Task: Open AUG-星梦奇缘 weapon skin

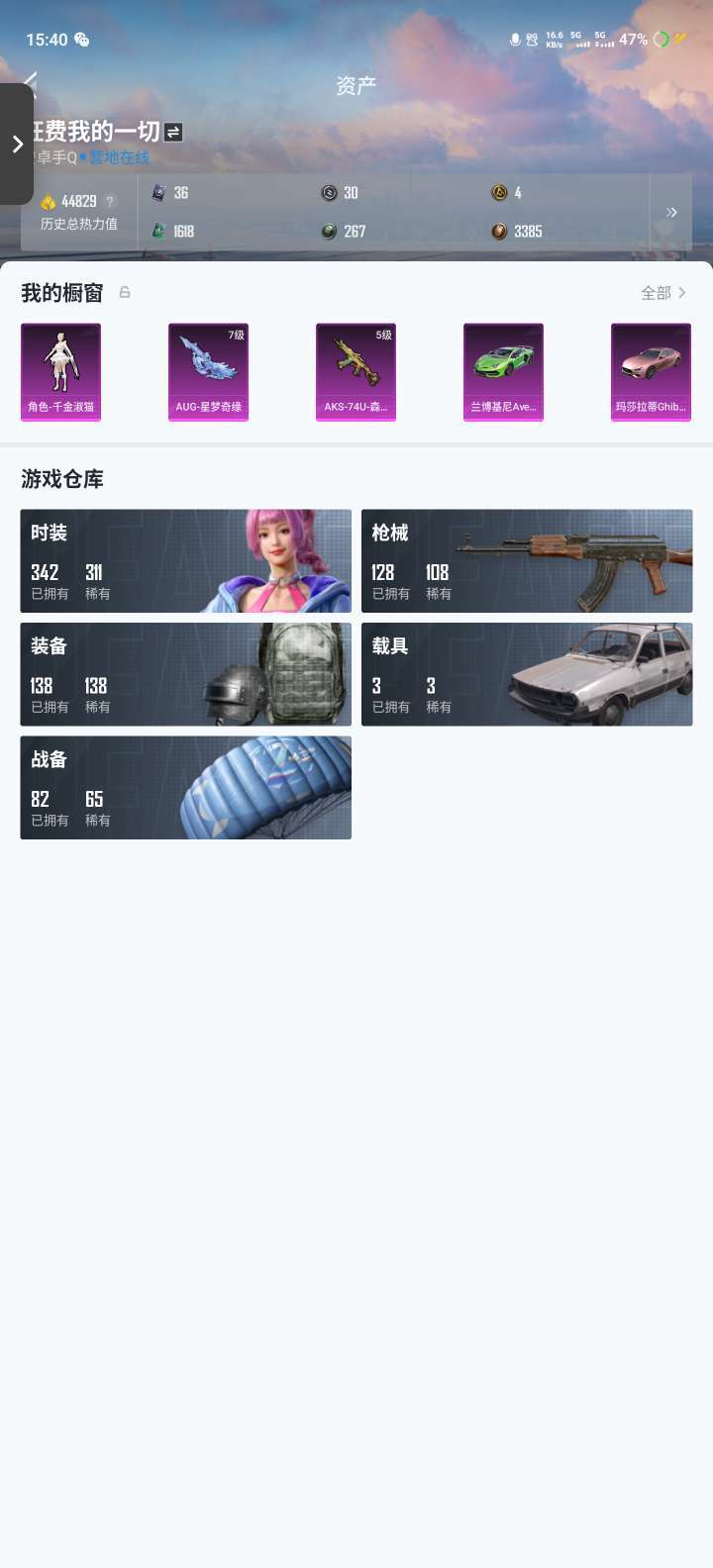Action: tap(208, 371)
